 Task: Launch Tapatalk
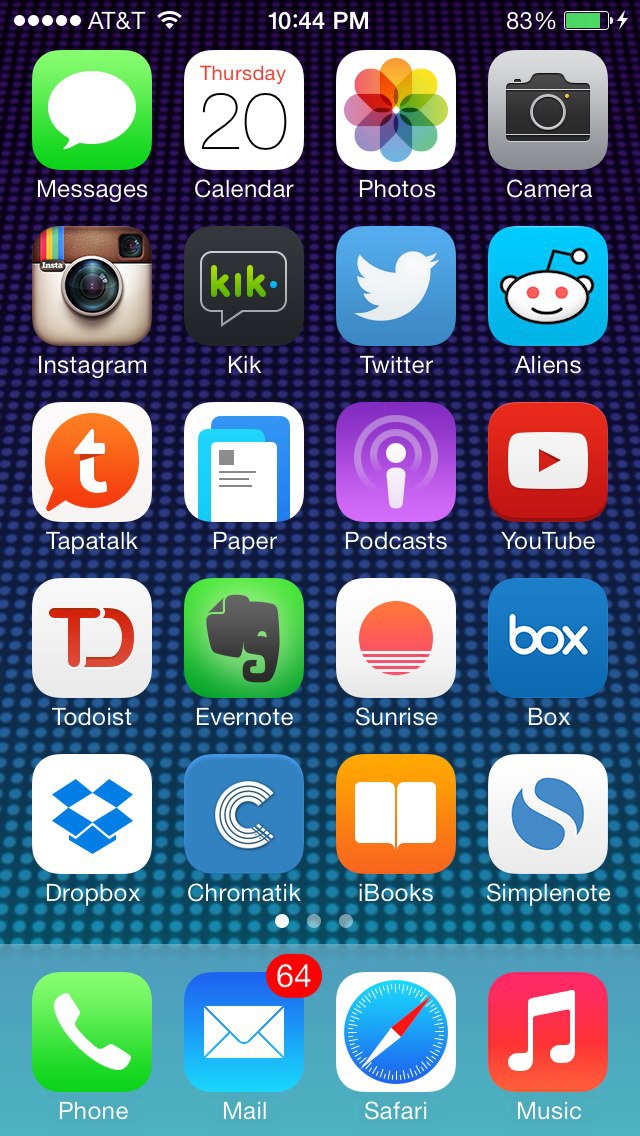(x=92, y=462)
